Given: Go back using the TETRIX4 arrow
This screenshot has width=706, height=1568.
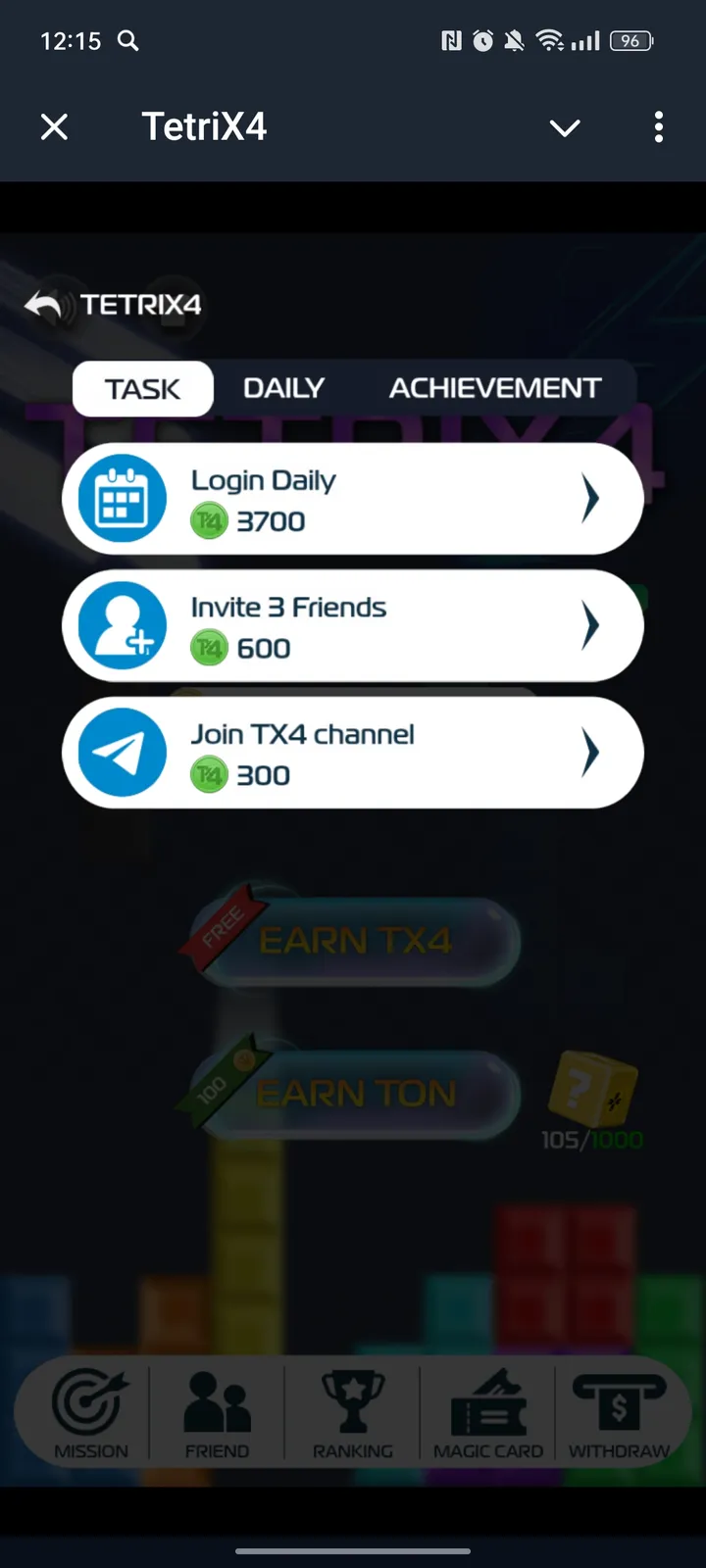Looking at the screenshot, I should tap(44, 305).
